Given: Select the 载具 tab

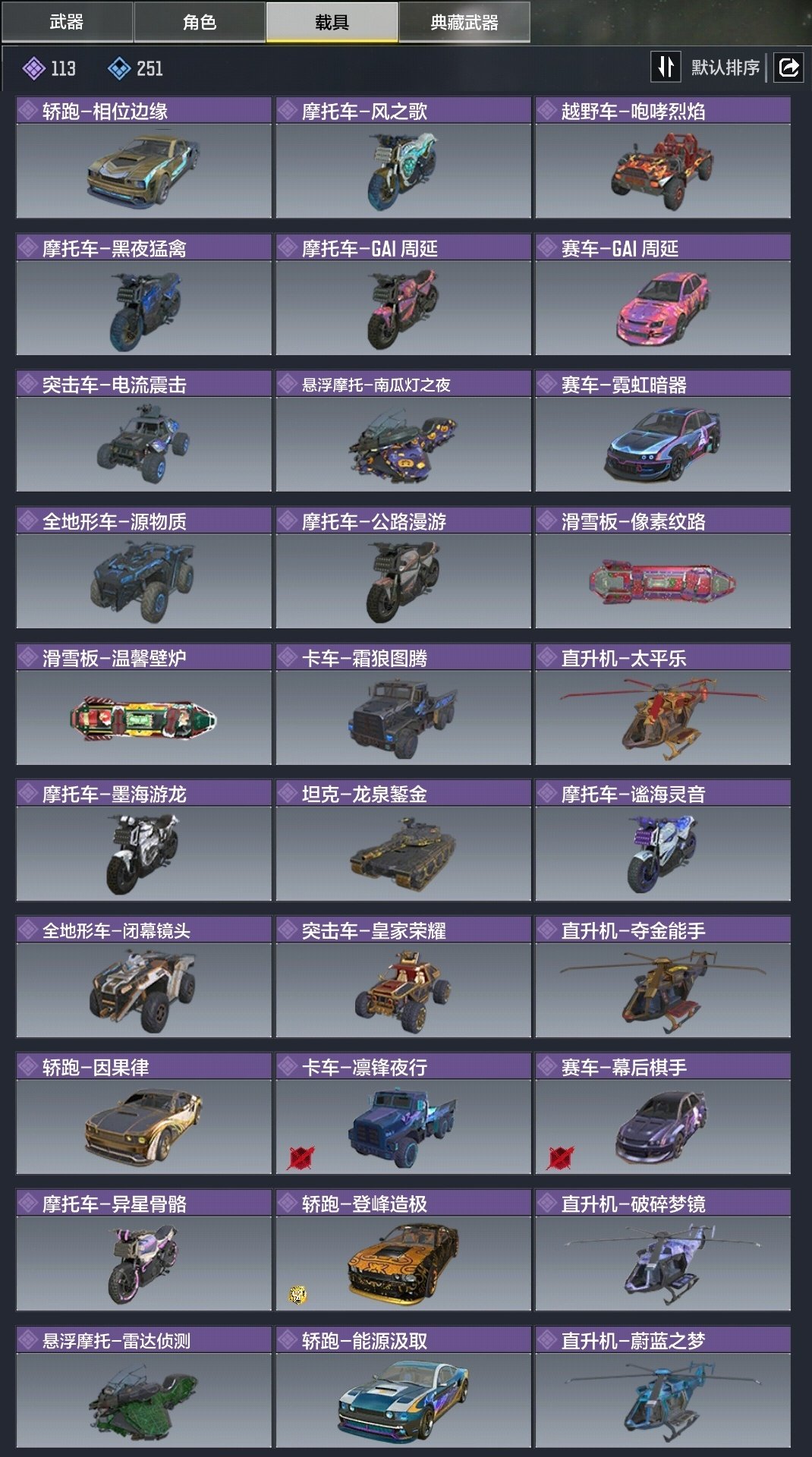Looking at the screenshot, I should coord(332,22).
